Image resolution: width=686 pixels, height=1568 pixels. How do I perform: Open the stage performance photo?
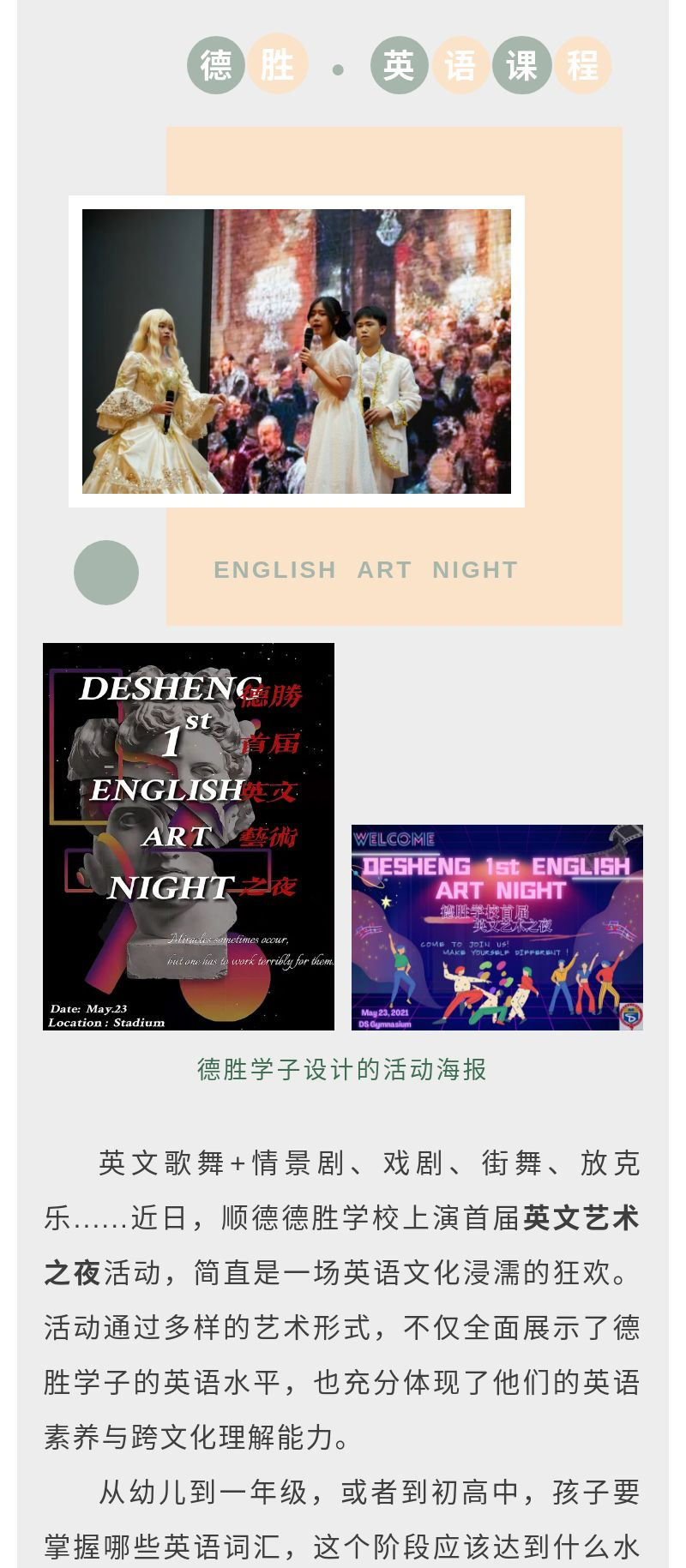297,351
